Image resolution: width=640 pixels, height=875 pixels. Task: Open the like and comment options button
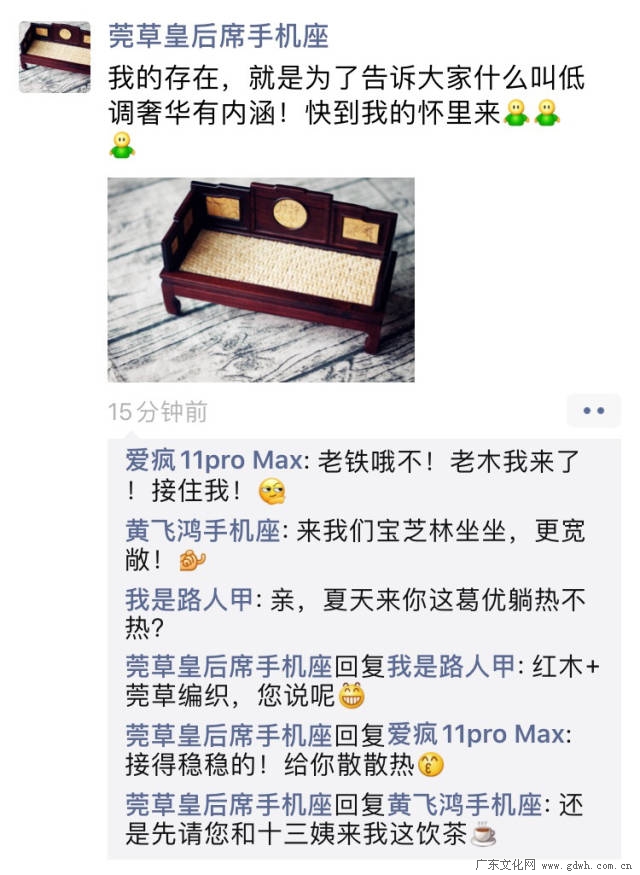pos(593,411)
